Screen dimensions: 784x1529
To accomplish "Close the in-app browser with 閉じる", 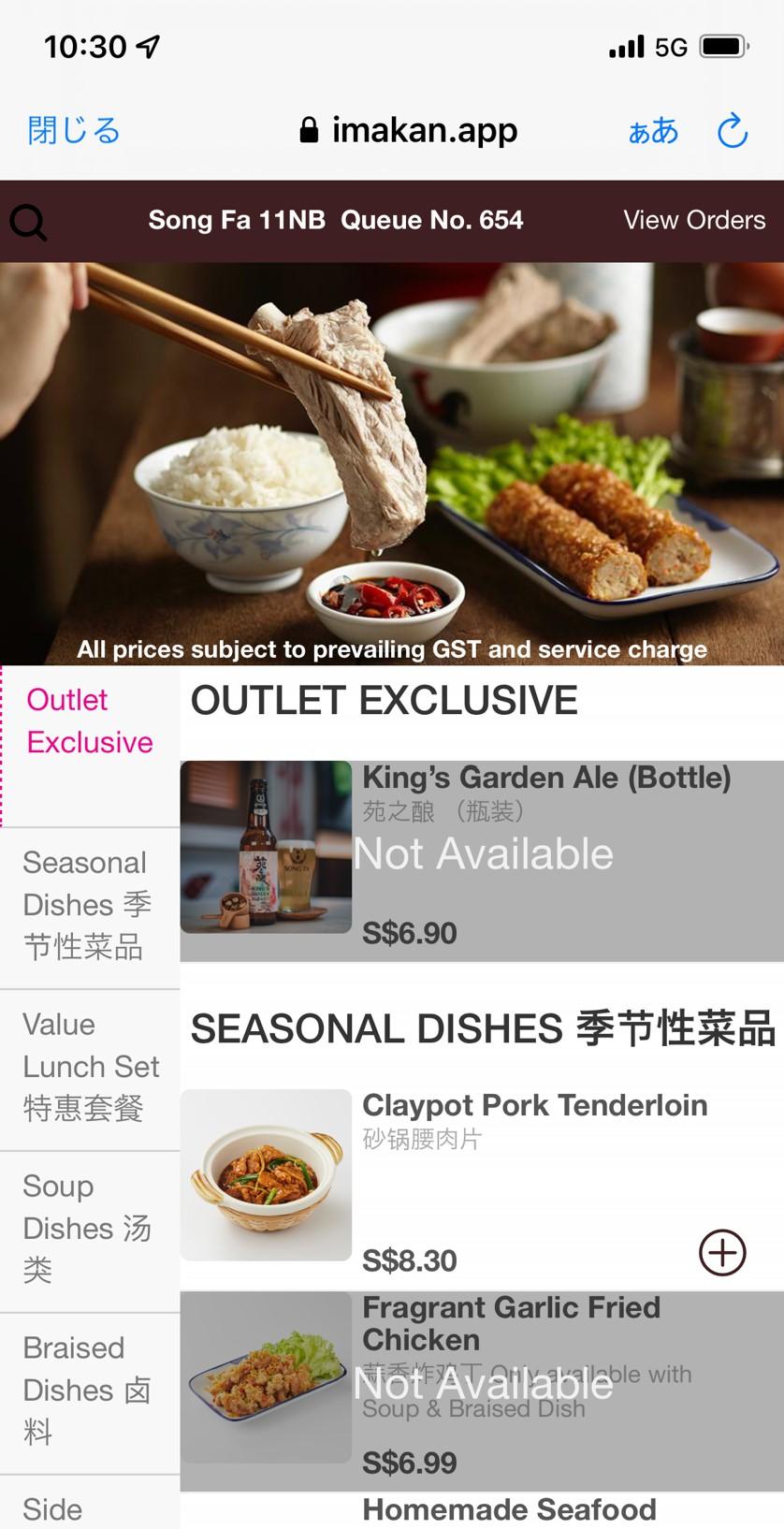I will [74, 131].
